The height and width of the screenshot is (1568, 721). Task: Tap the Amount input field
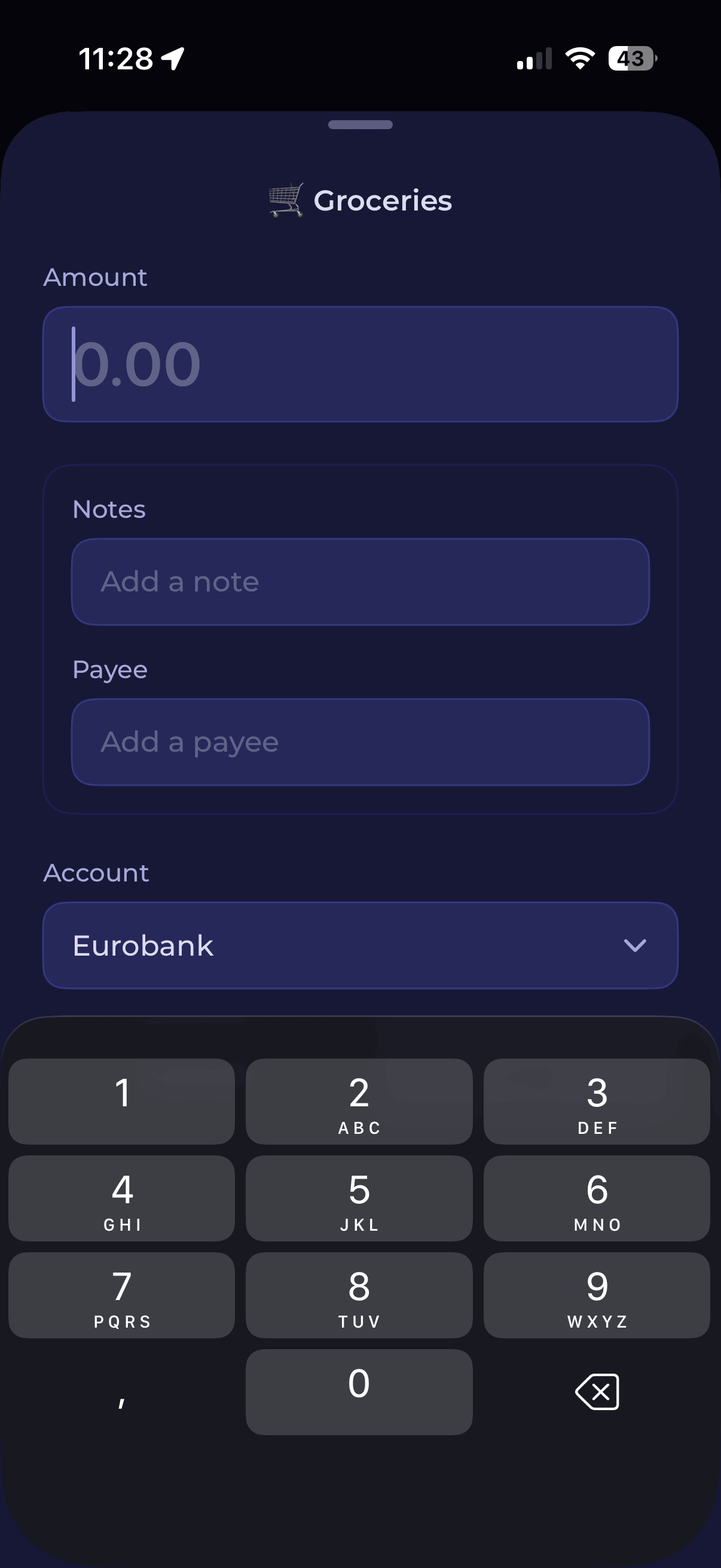coord(360,364)
